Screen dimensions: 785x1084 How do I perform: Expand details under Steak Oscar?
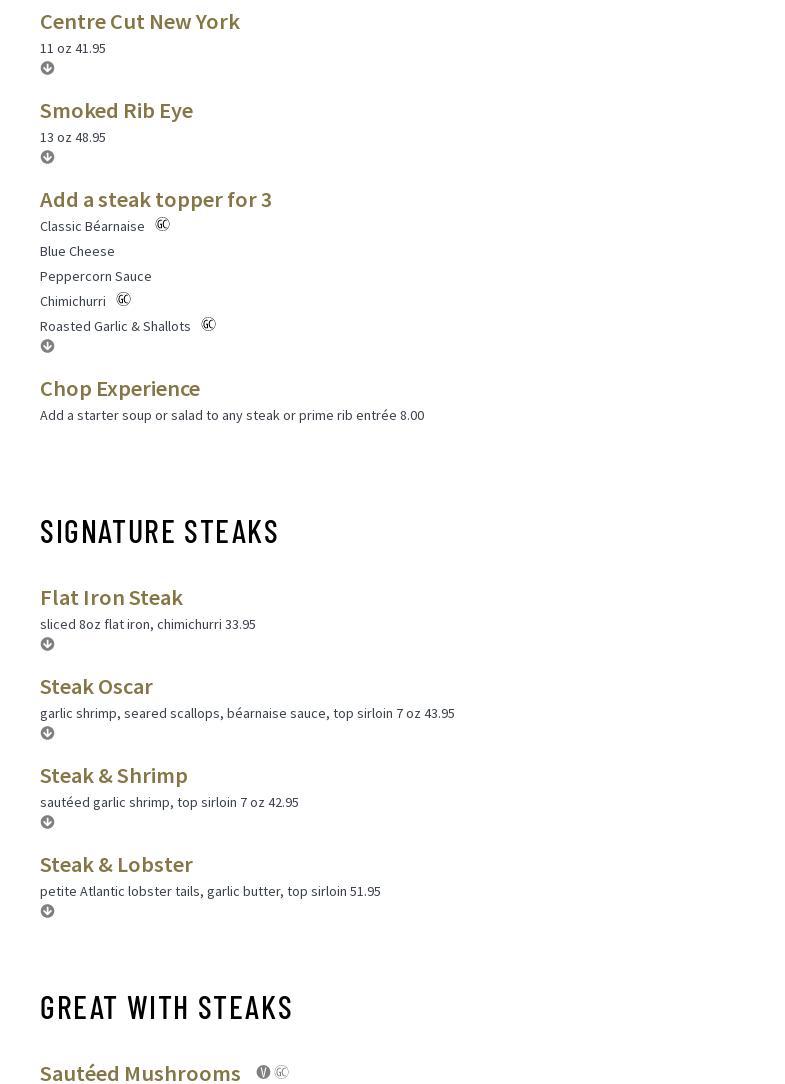pos(47,733)
